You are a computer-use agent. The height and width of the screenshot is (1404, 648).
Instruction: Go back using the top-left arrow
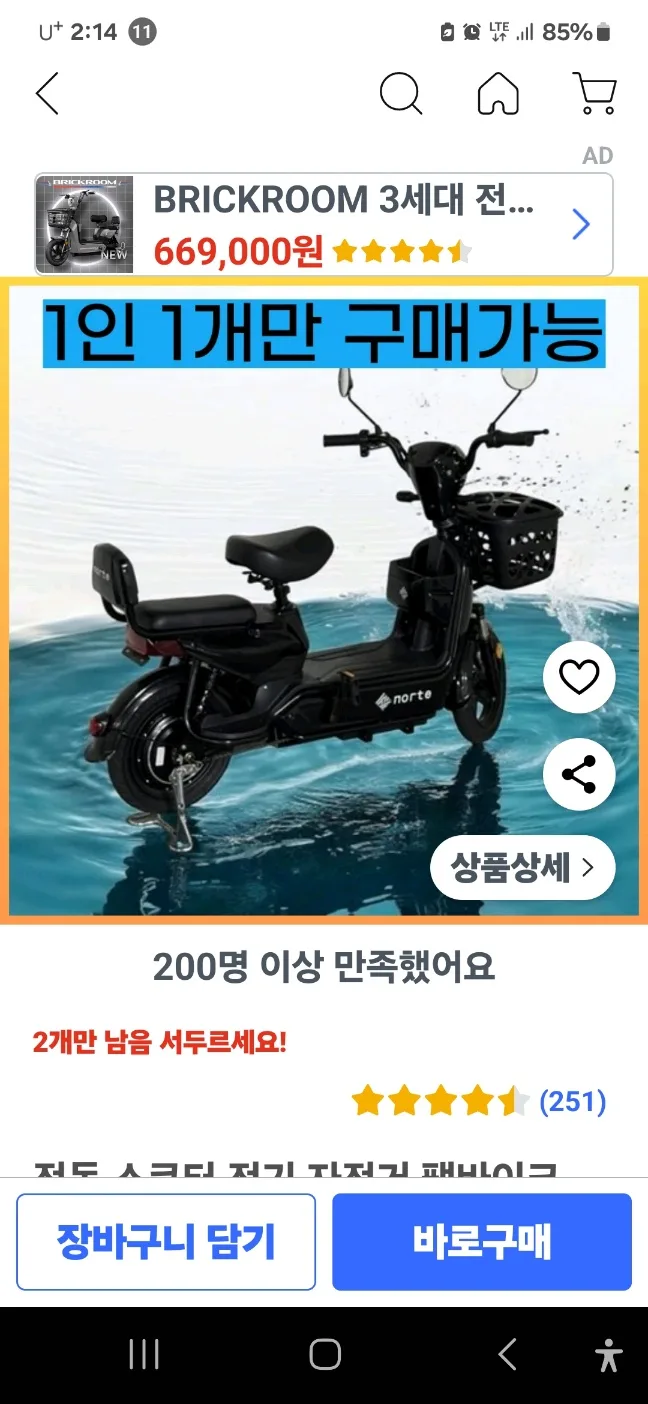coord(47,94)
